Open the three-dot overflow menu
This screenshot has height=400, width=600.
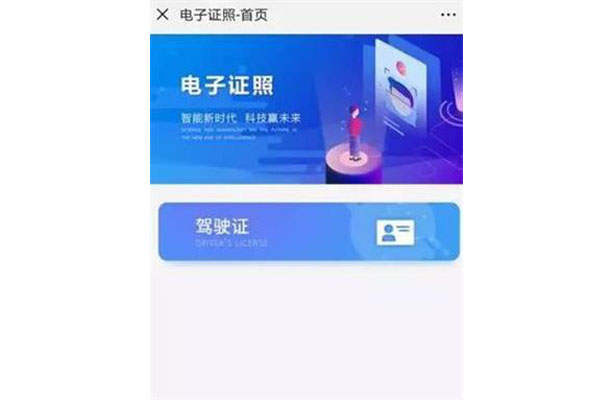point(447,15)
